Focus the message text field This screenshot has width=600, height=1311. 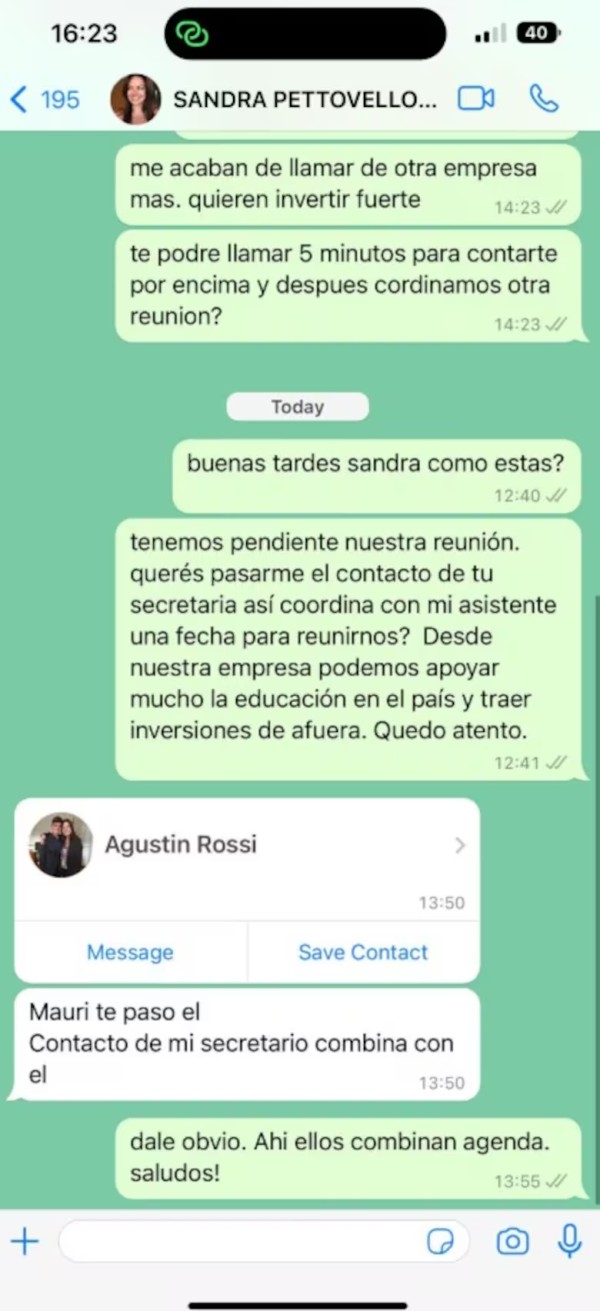pyautogui.click(x=240, y=1242)
